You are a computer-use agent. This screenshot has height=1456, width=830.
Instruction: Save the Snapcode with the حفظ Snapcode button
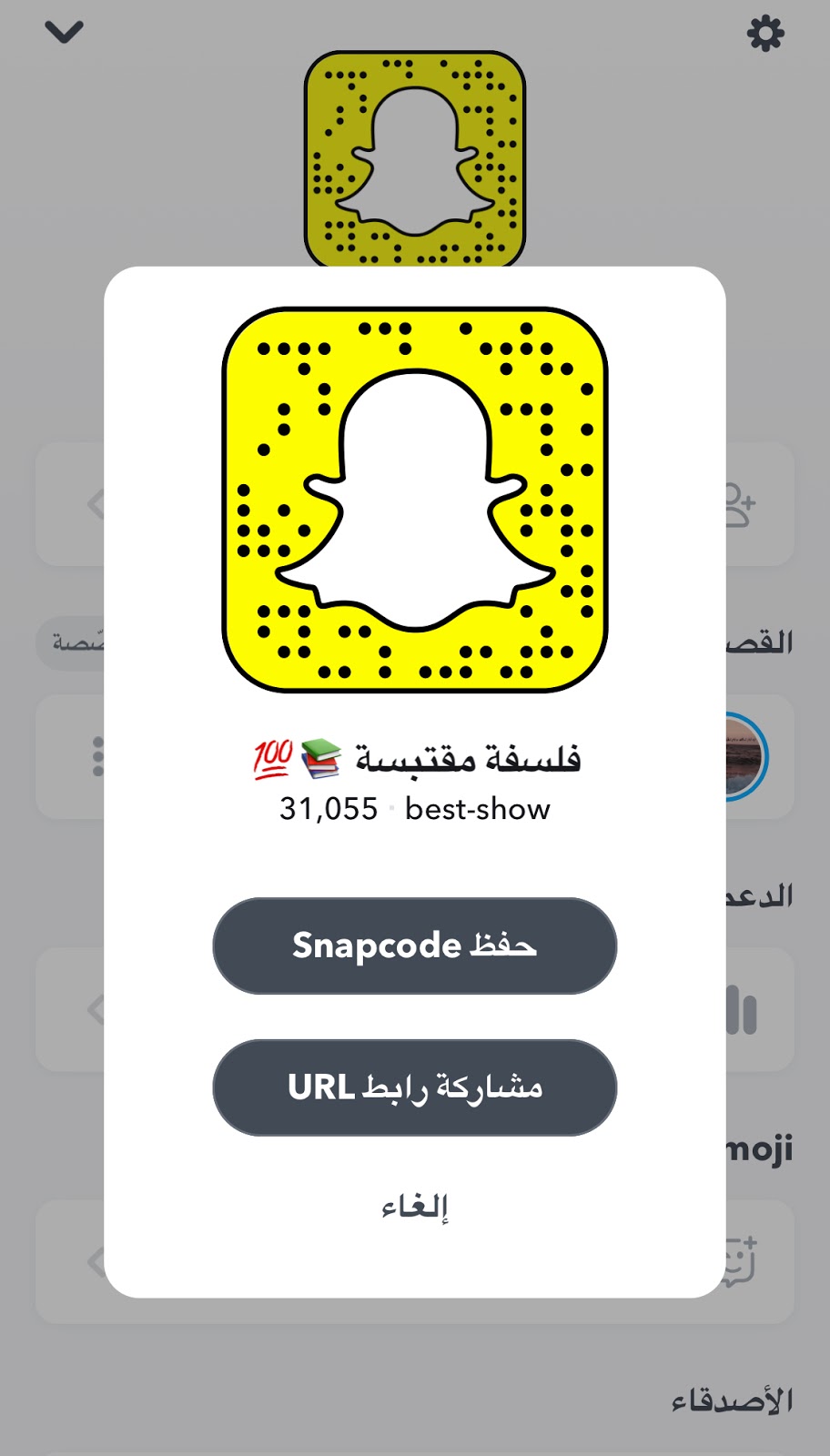[414, 945]
